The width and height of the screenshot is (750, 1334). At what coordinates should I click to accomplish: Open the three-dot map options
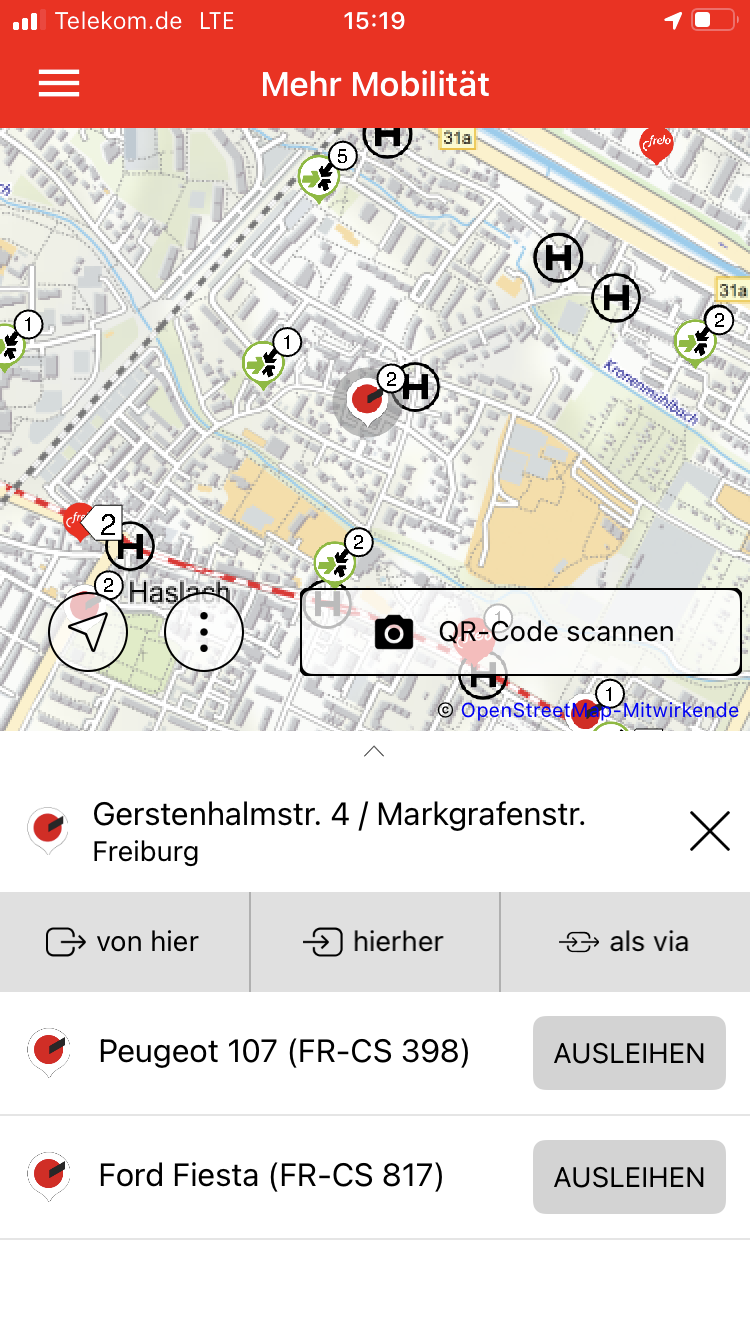(204, 632)
